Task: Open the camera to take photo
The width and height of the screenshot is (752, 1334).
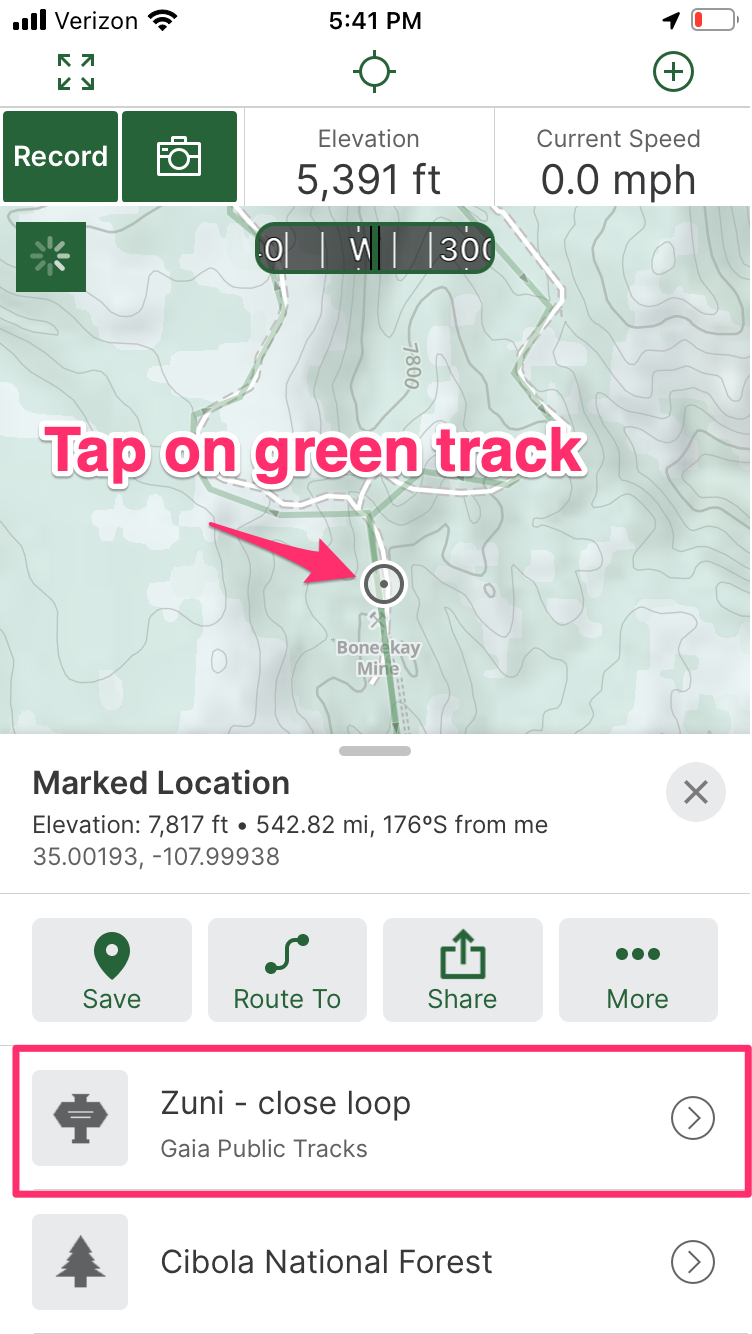Action: pos(179,157)
